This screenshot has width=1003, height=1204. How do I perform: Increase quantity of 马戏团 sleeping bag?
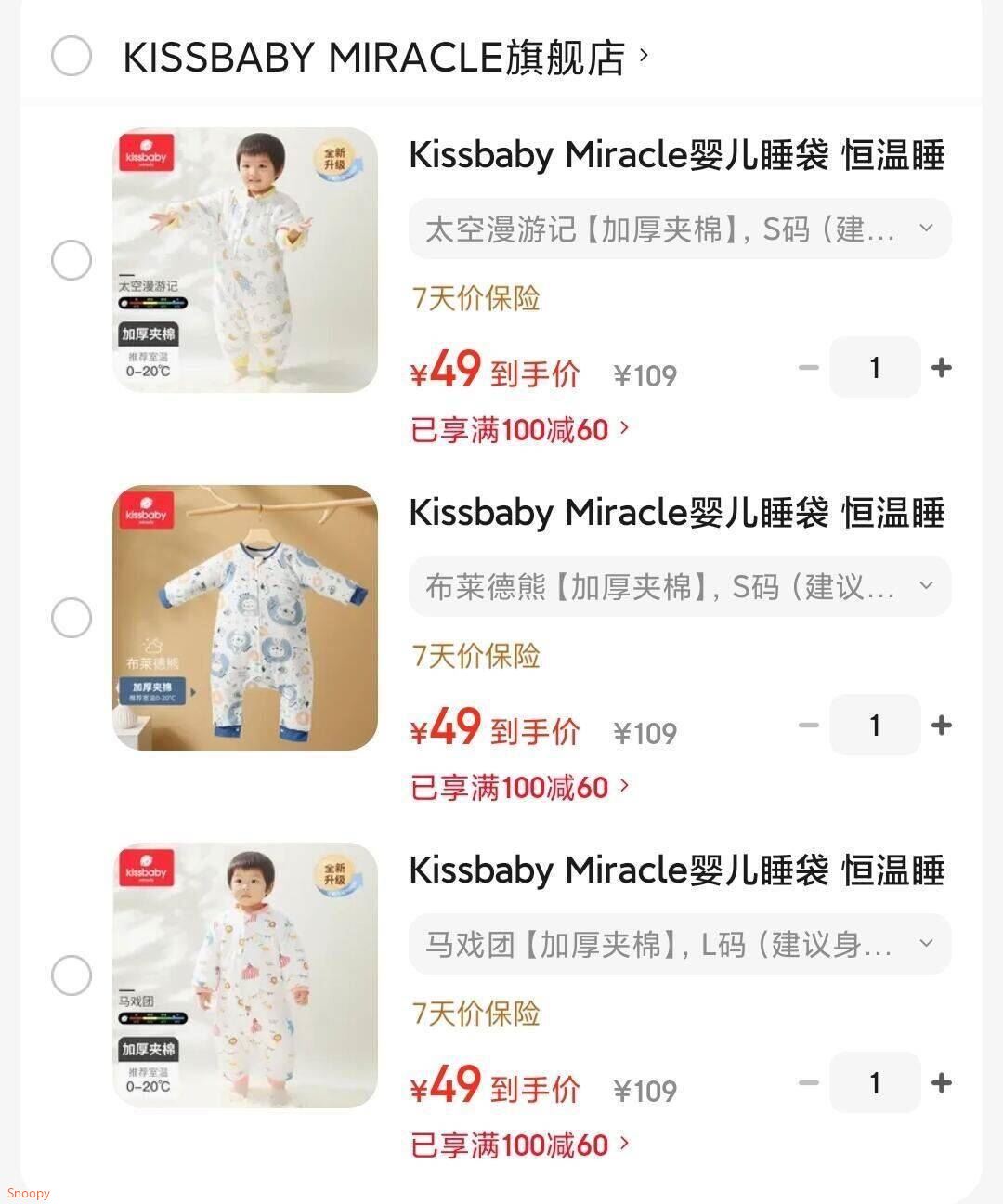click(942, 1083)
